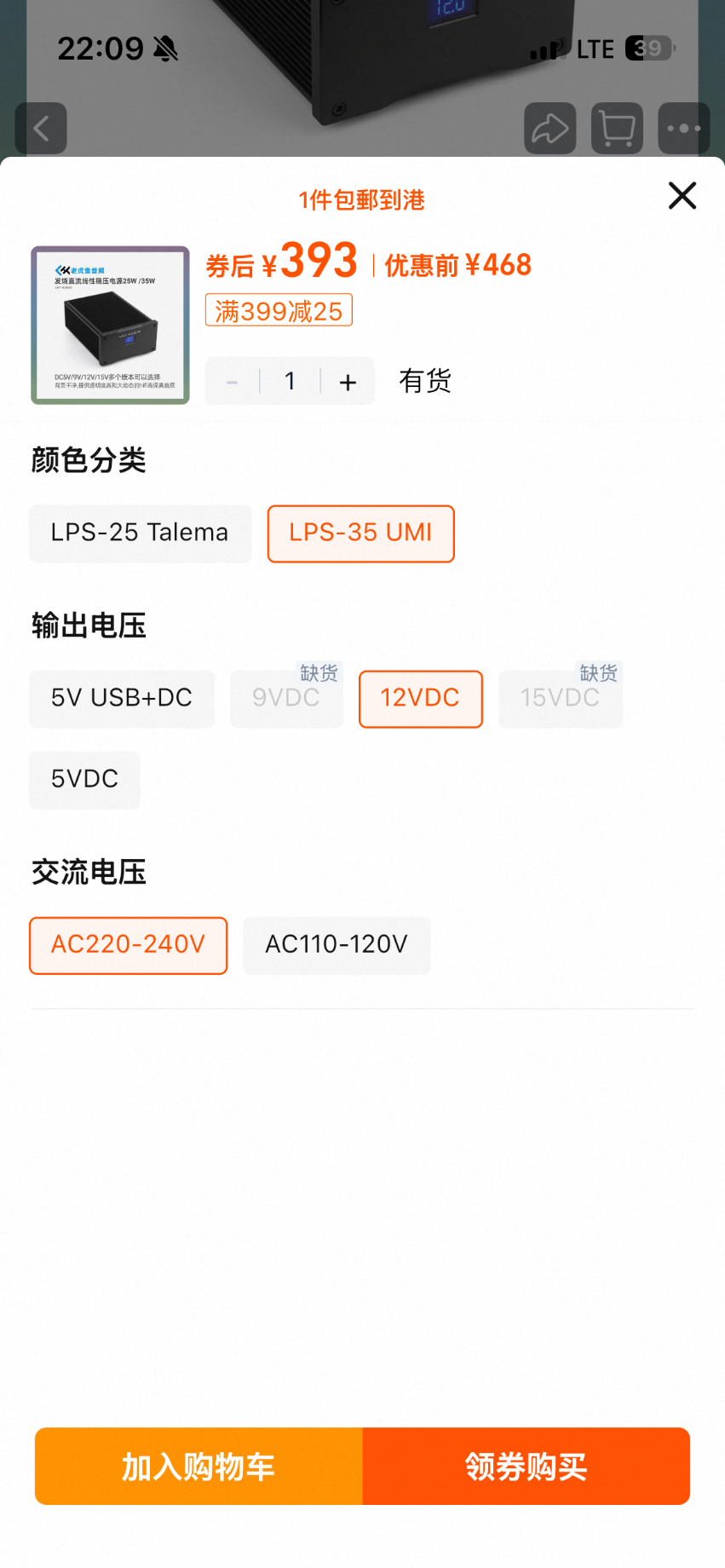Select the LPS-25 Talema option

coord(140,533)
